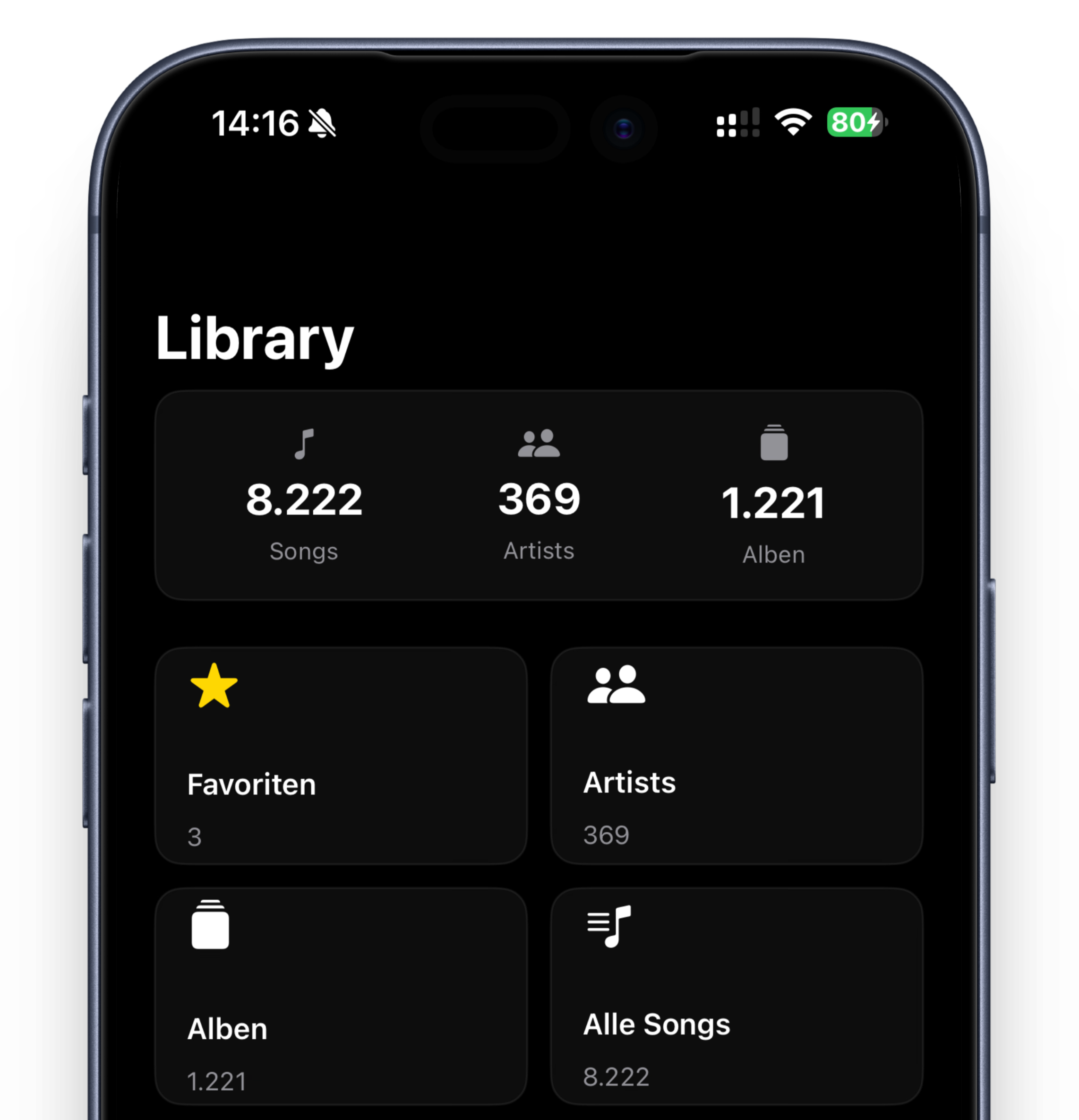Open the Alle Songs card
This screenshot has height=1120, width=1079.
(736, 995)
